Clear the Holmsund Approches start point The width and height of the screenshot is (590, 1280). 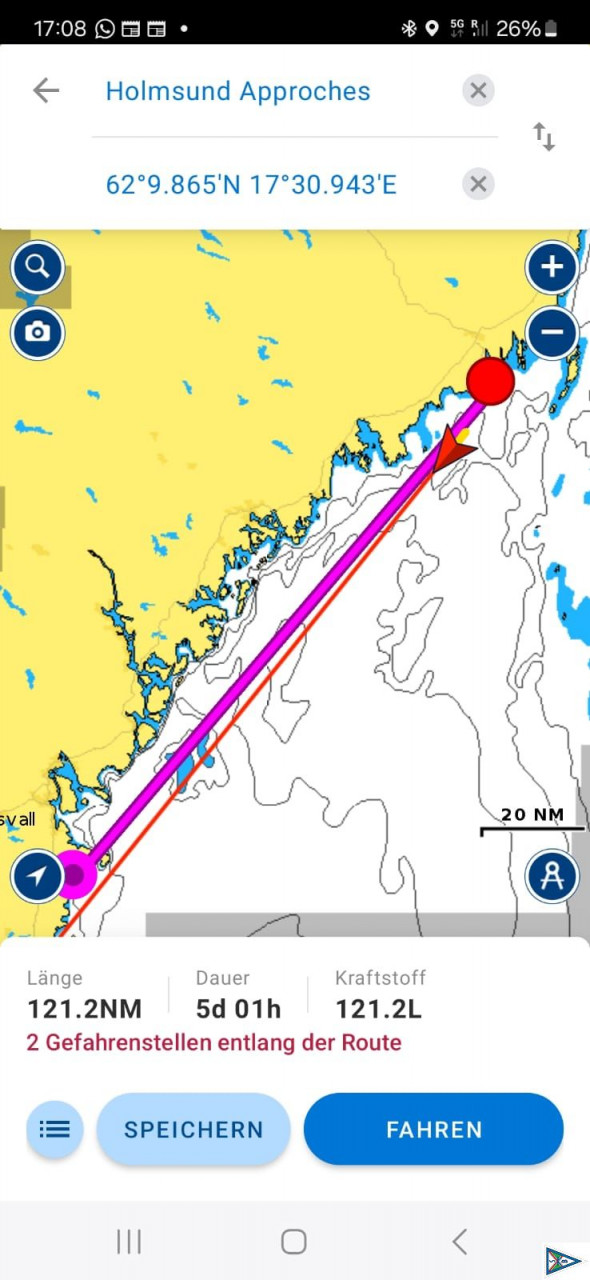click(478, 91)
